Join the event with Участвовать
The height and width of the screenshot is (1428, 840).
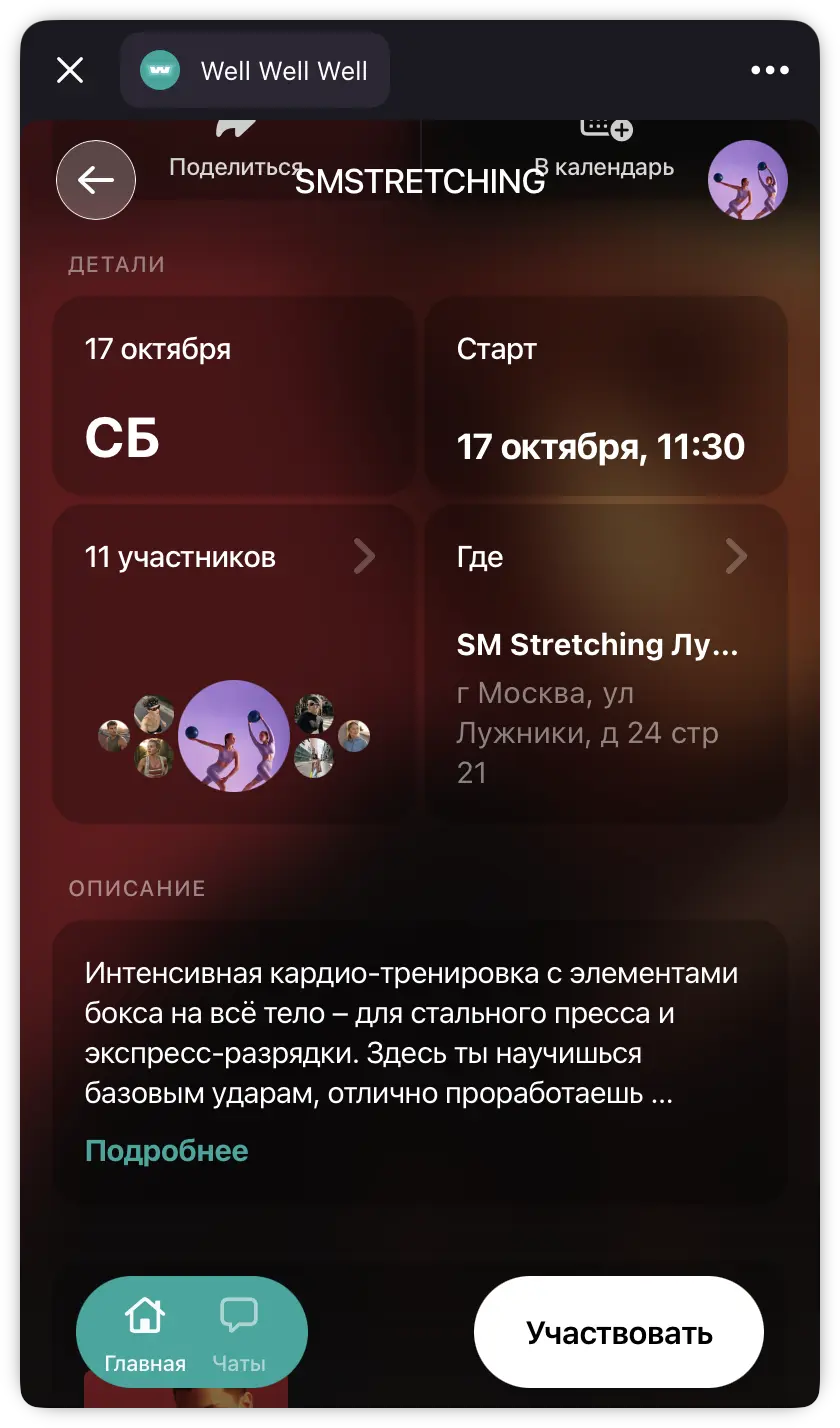coord(619,1333)
